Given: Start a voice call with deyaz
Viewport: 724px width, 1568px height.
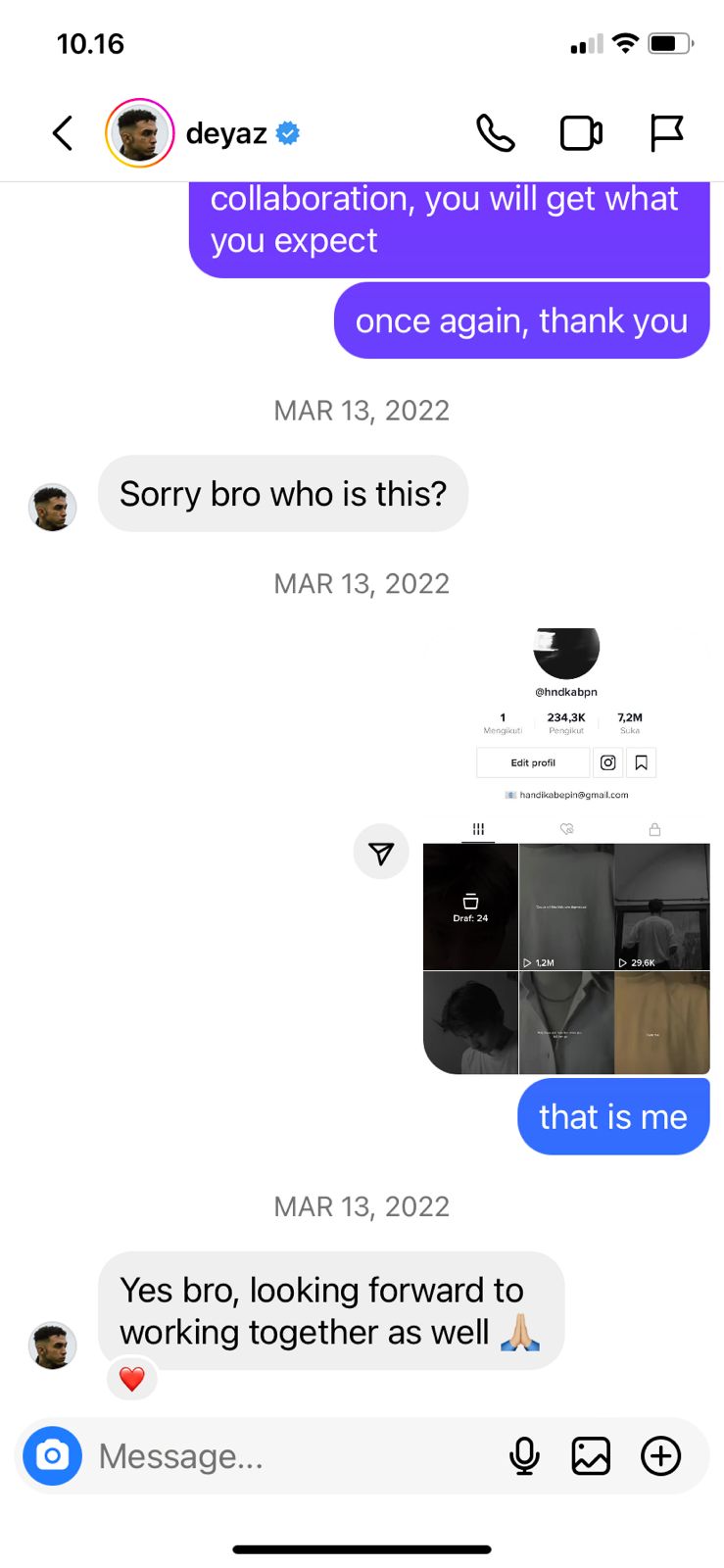Looking at the screenshot, I should click(495, 133).
